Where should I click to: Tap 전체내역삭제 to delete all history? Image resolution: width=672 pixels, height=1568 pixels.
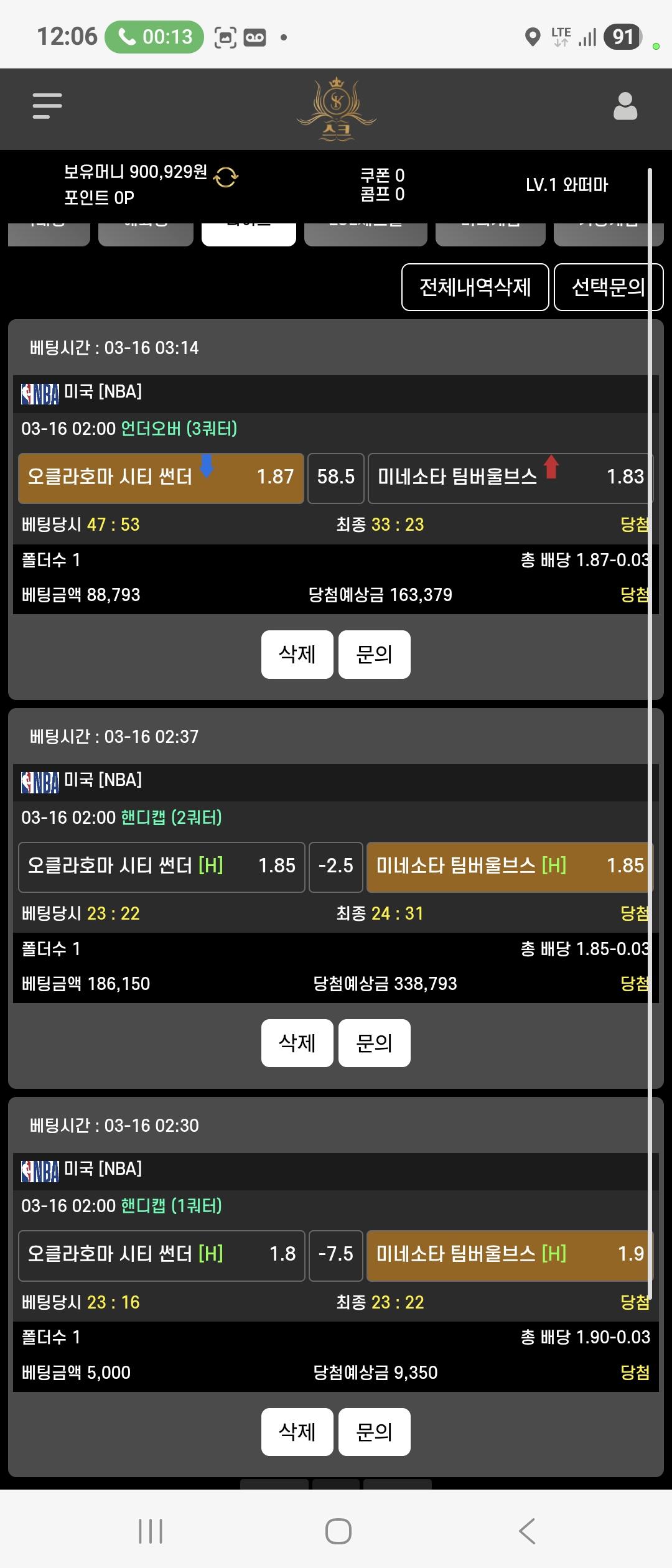(475, 287)
